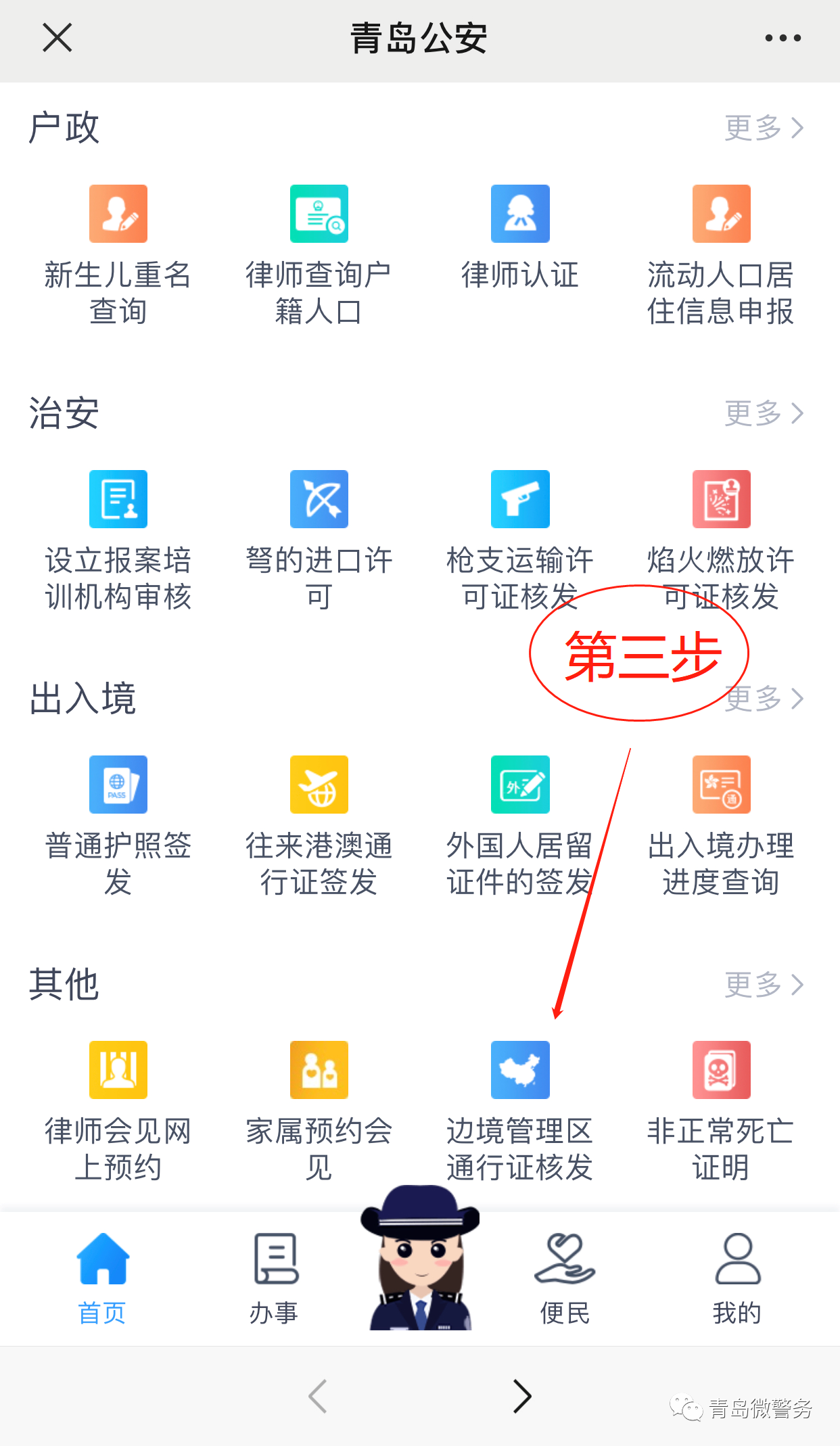Open 普通护照签发
This screenshot has width=840, height=1446.
point(118,785)
